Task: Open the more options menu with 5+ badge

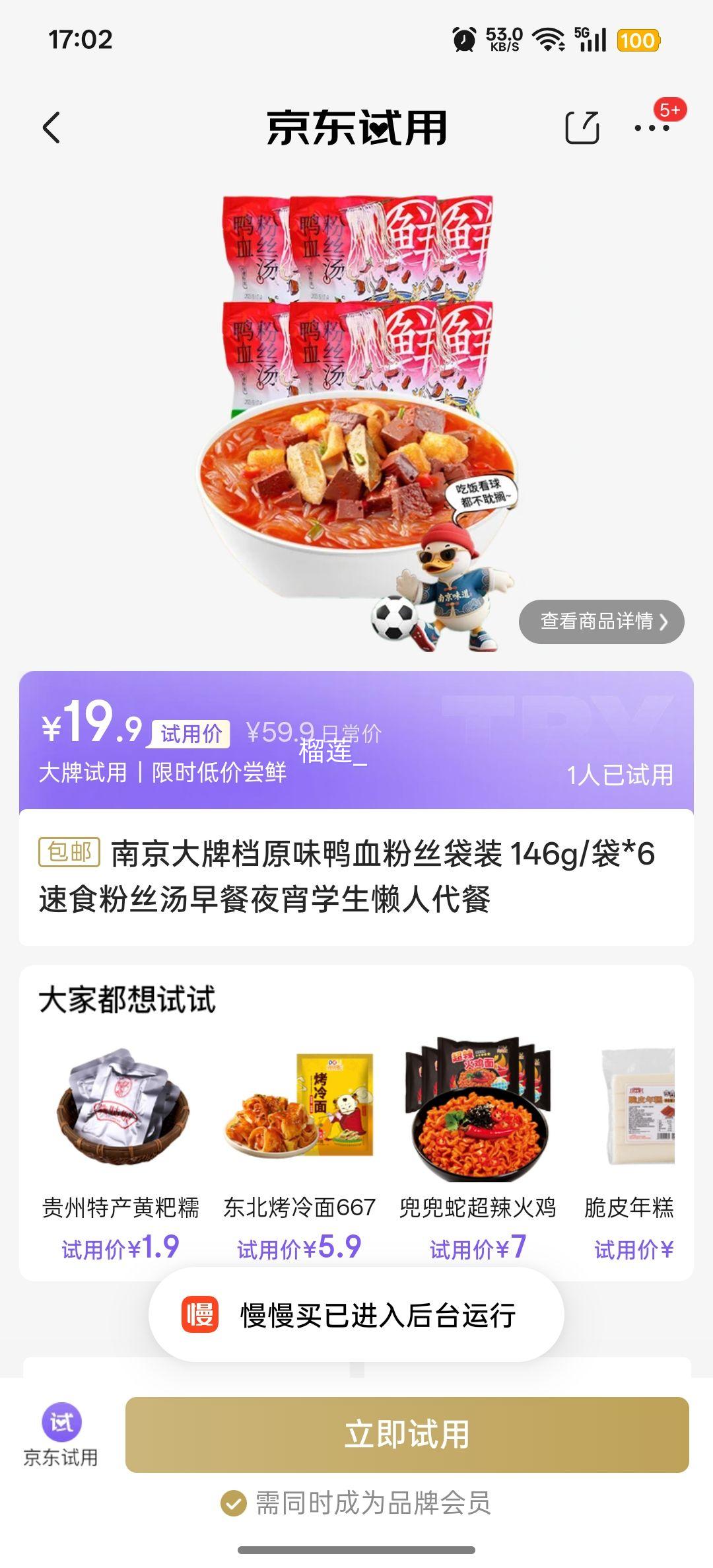Action: pyautogui.click(x=650, y=130)
